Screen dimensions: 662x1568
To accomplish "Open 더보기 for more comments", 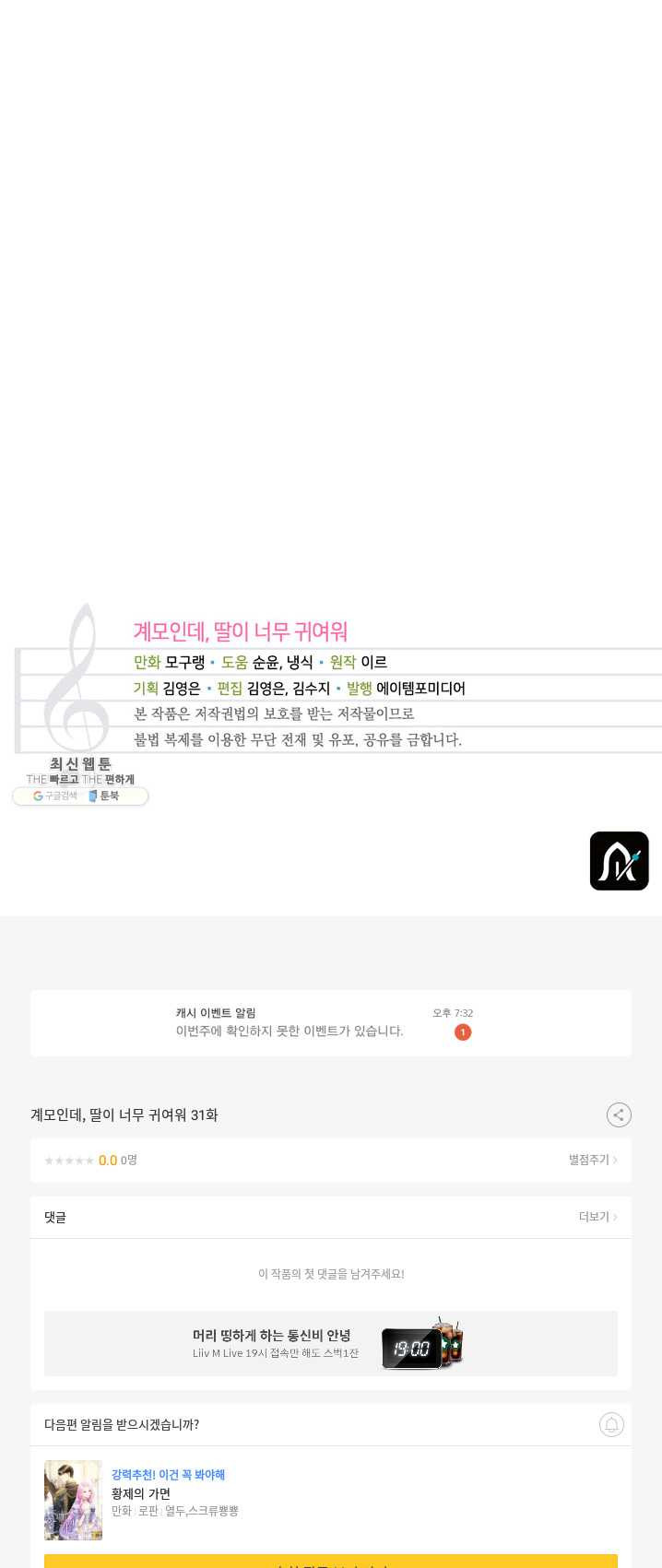I will tap(597, 1217).
